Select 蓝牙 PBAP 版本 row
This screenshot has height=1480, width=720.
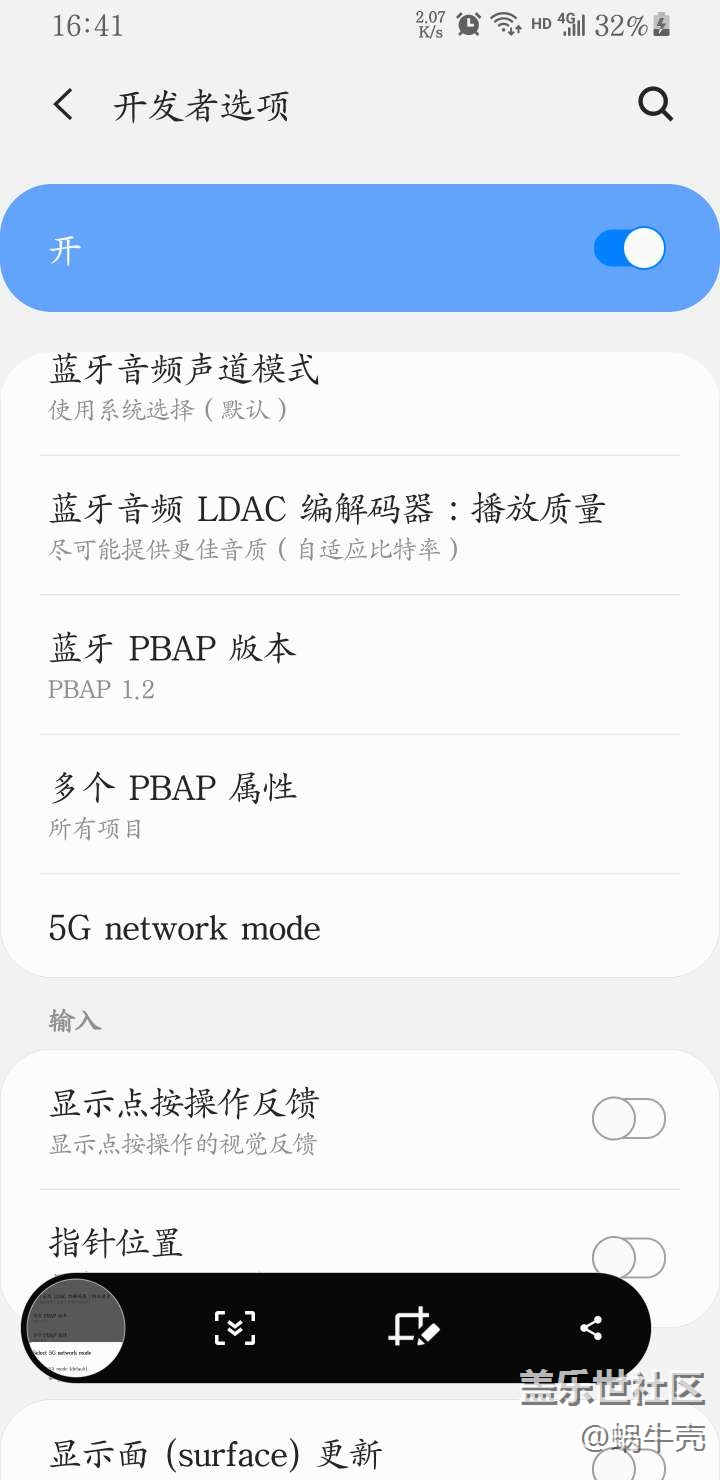(x=360, y=666)
